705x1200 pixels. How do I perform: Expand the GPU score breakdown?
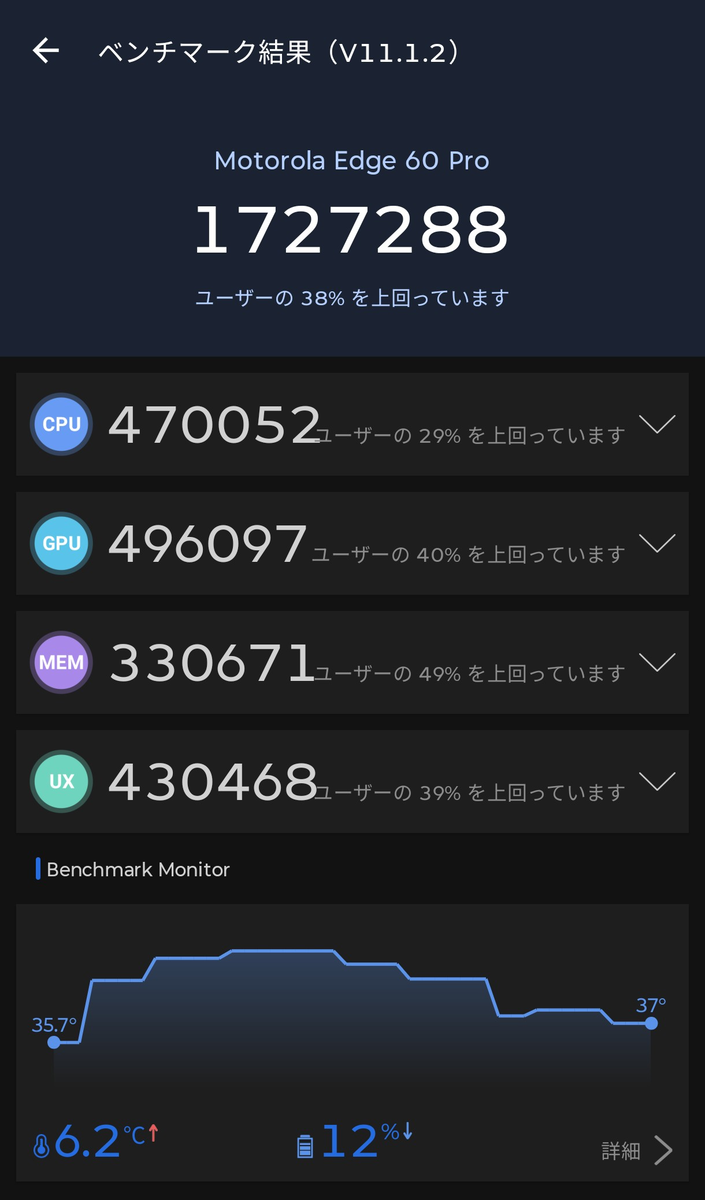657,543
